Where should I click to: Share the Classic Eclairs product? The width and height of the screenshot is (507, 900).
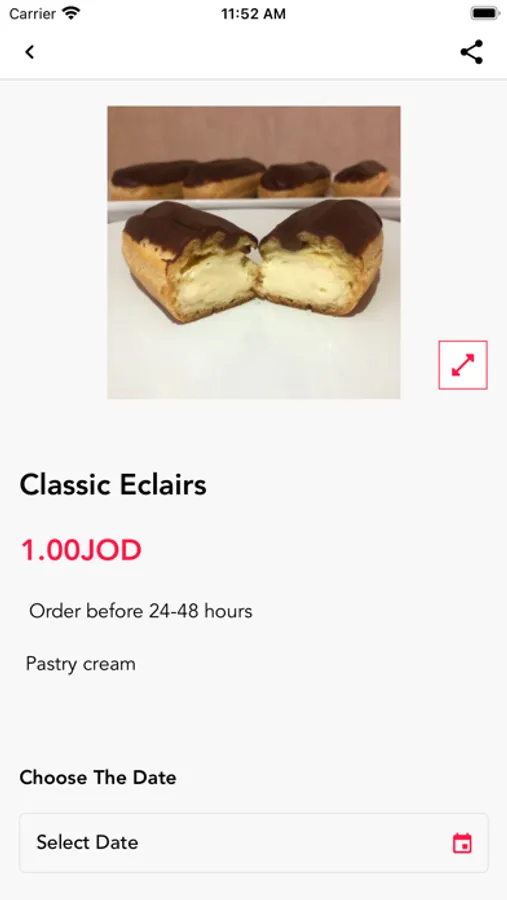point(471,52)
